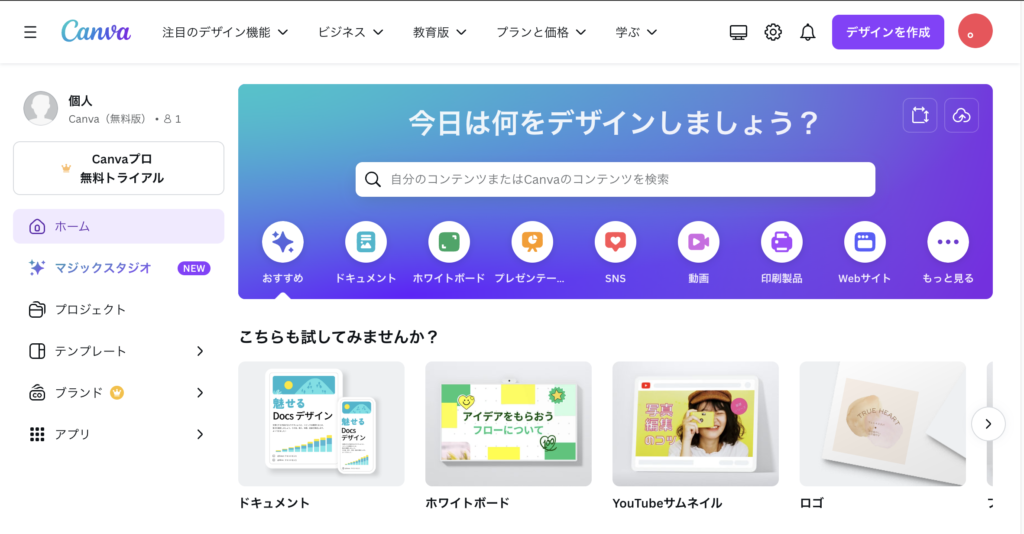Select the SNS category icon
This screenshot has width=1024, height=534.
615,242
